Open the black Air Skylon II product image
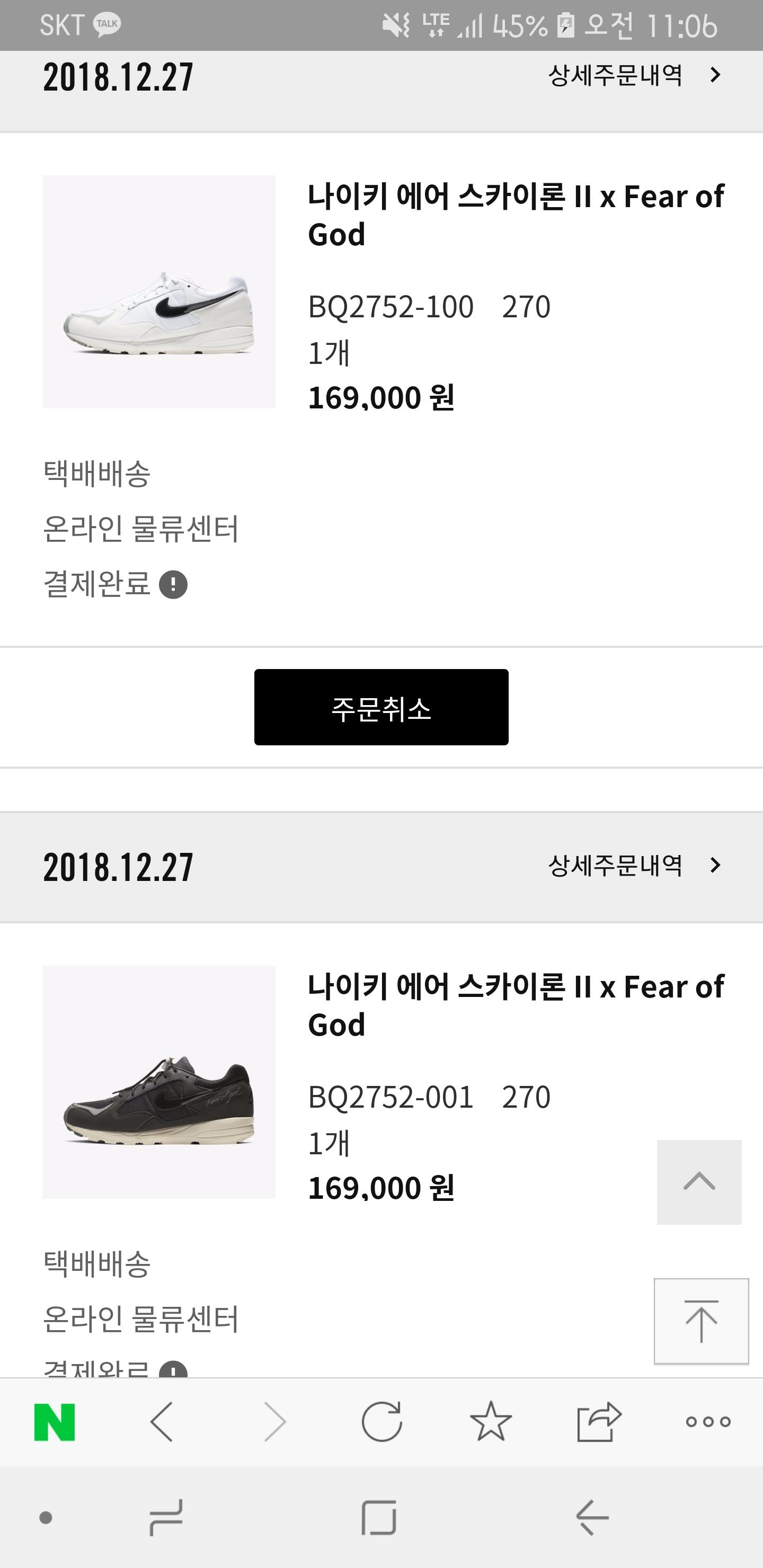 [158, 1082]
